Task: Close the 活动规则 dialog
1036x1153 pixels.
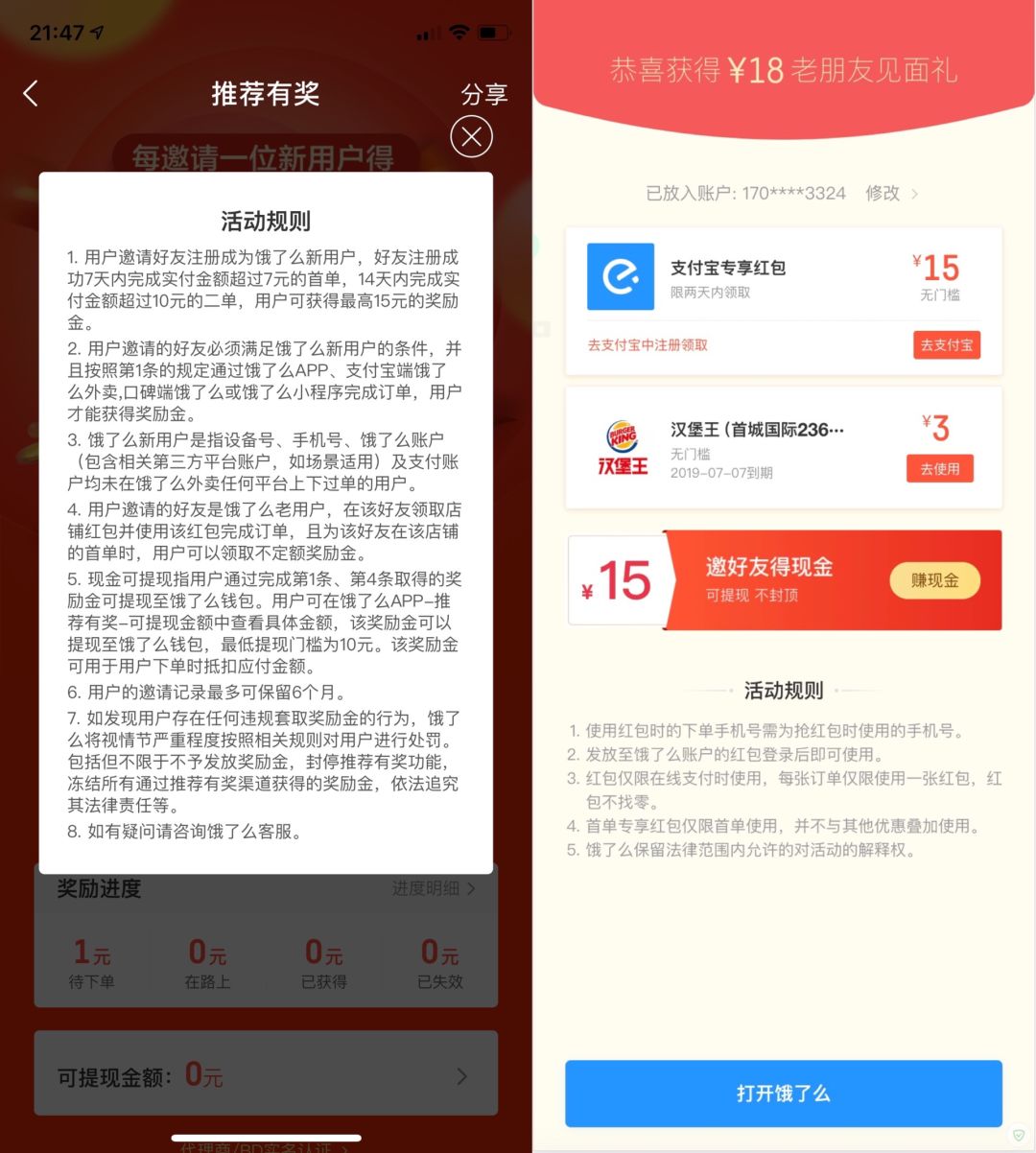Action: [471, 136]
